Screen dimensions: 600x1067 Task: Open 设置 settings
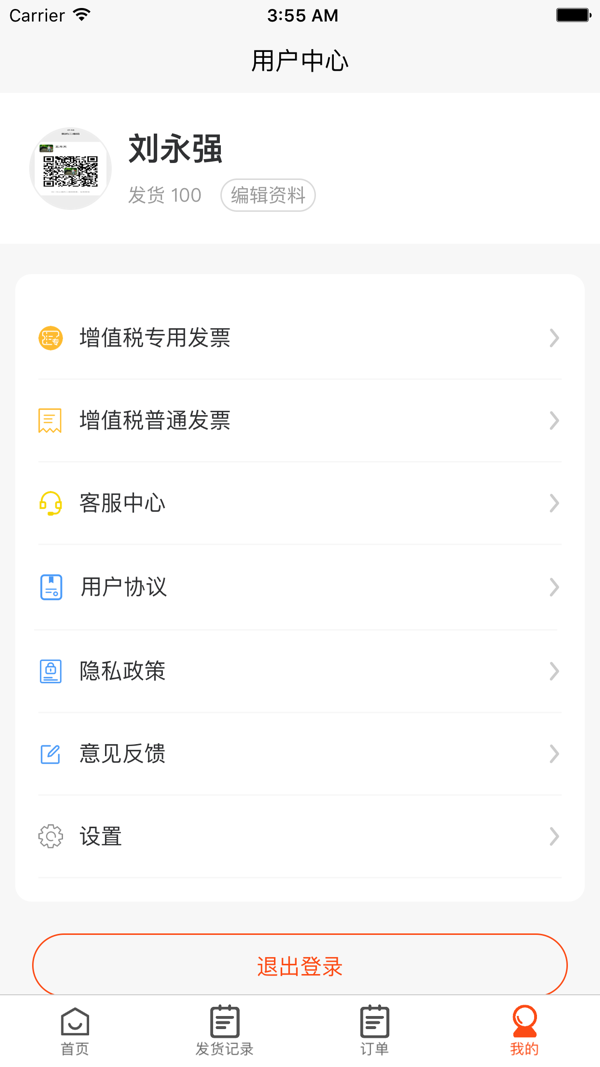299,836
